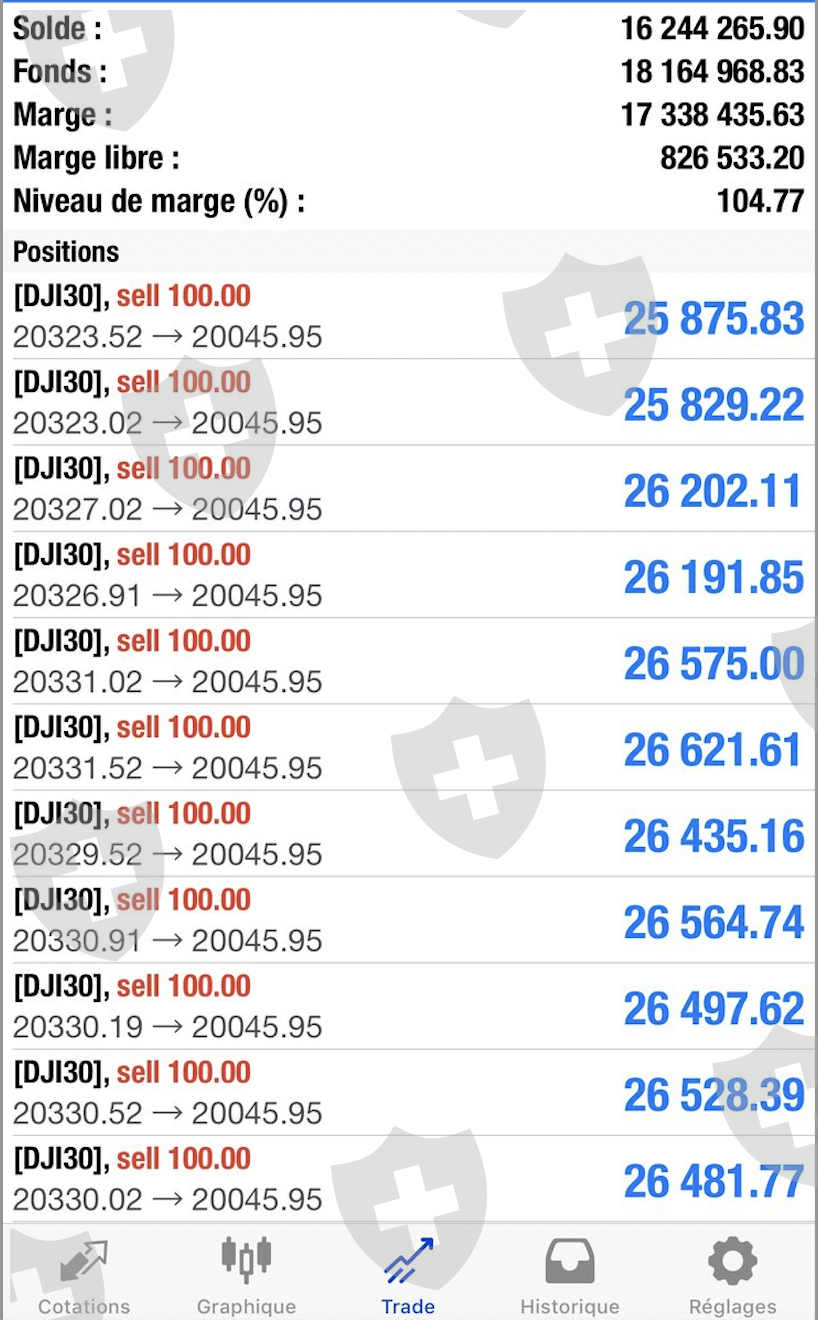
Task: Switch to the Graphique tab
Action: click(x=246, y=1275)
